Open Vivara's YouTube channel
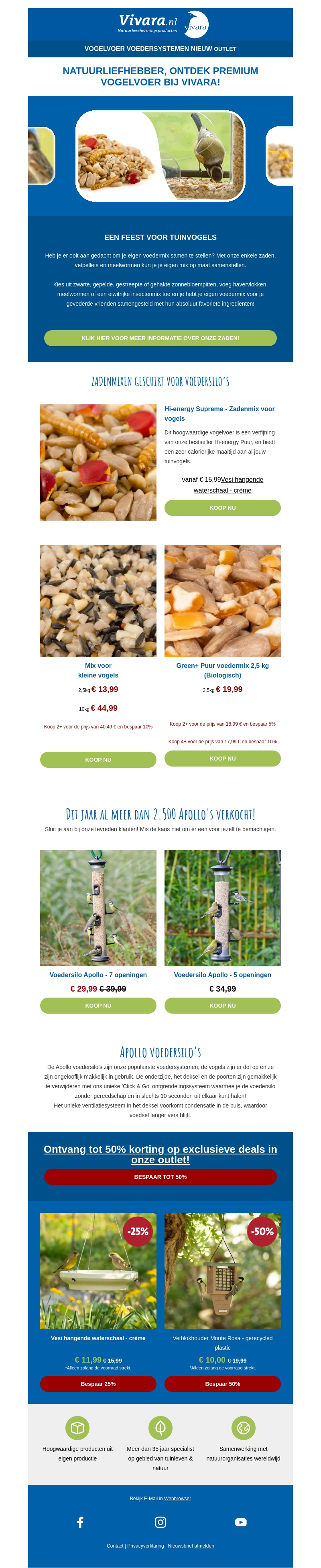This screenshot has height=1568, width=321. pyautogui.click(x=241, y=1522)
